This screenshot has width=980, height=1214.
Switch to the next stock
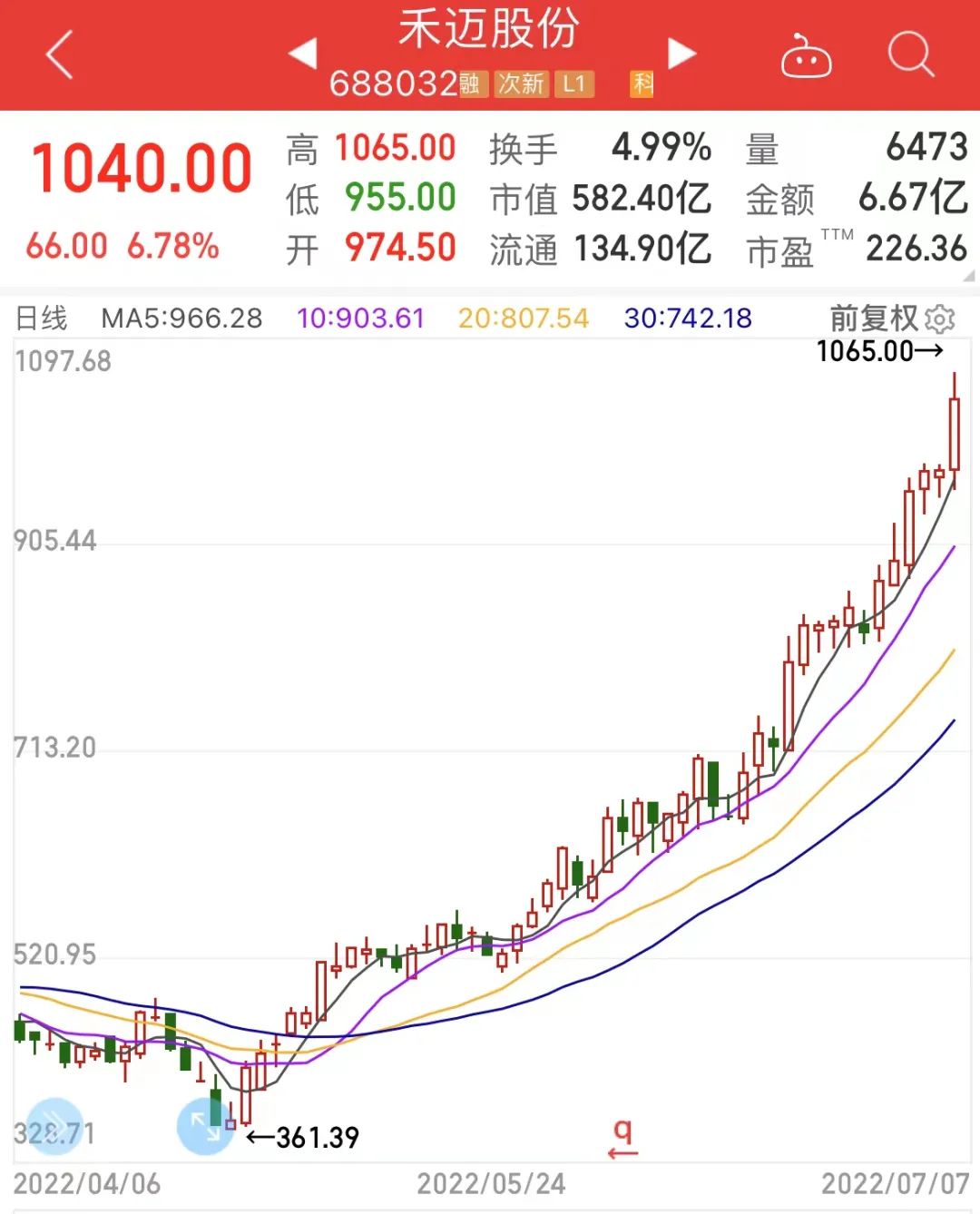tap(681, 53)
